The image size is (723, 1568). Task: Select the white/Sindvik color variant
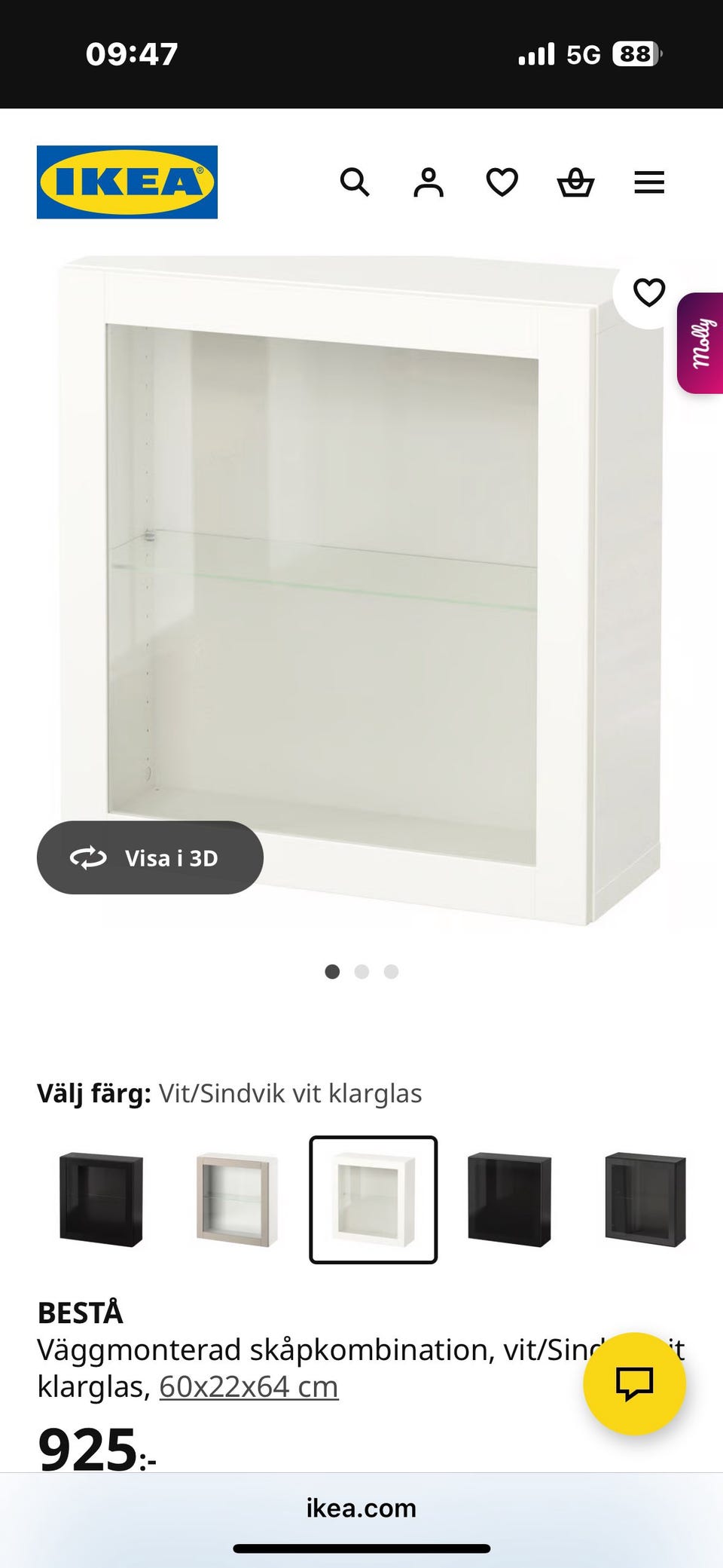click(x=373, y=1199)
